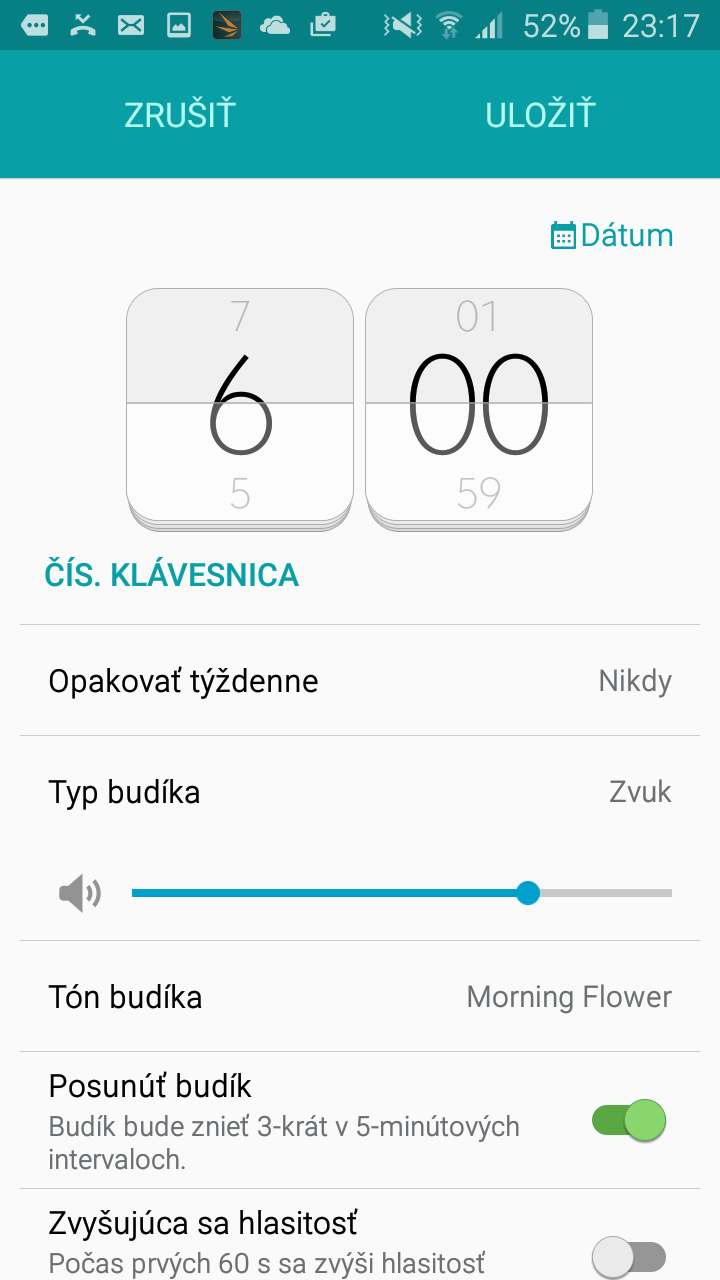
Task: Open ČÍS. KLÁVESNICA numeric keypad
Action: point(172,575)
